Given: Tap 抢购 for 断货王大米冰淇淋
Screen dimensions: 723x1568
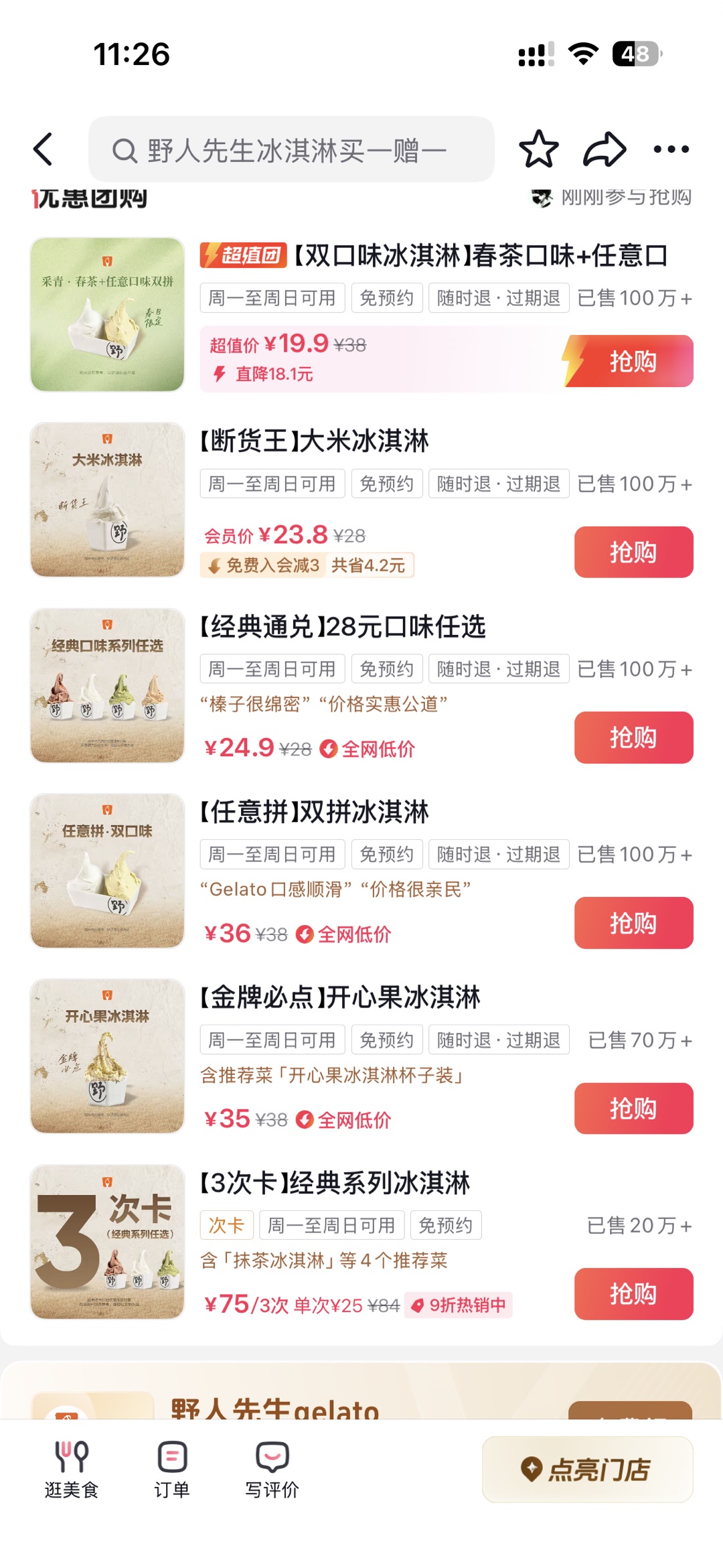Looking at the screenshot, I should pos(633,552).
